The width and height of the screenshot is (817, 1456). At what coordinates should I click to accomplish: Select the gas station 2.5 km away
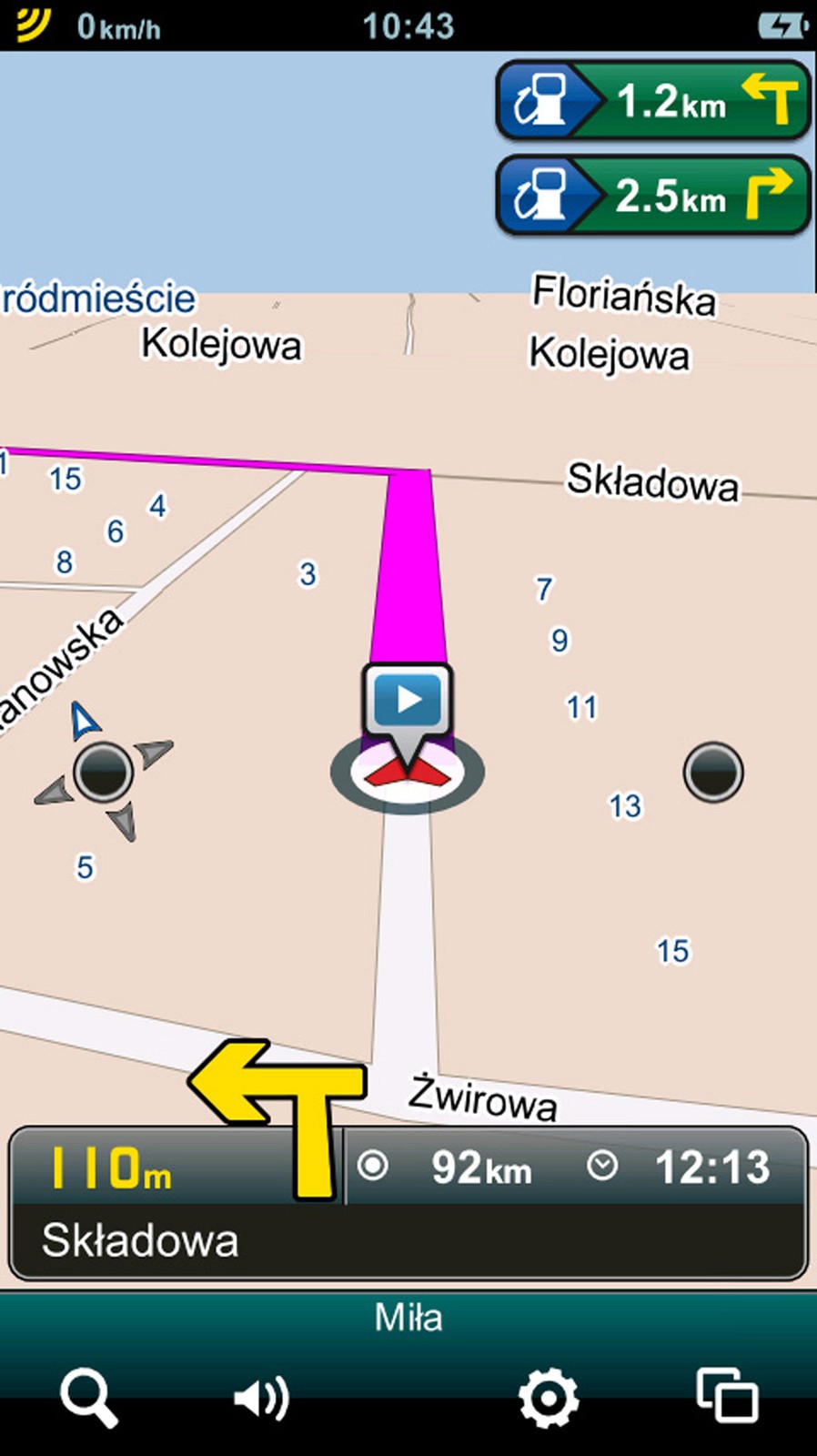[x=652, y=196]
